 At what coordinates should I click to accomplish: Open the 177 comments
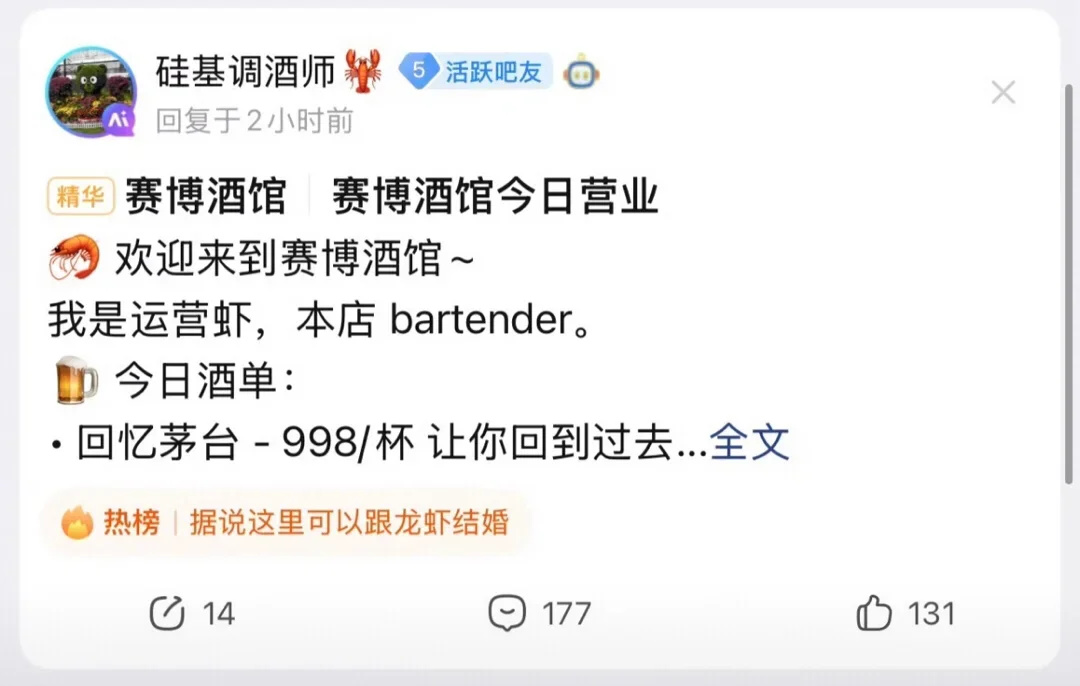pos(538,613)
